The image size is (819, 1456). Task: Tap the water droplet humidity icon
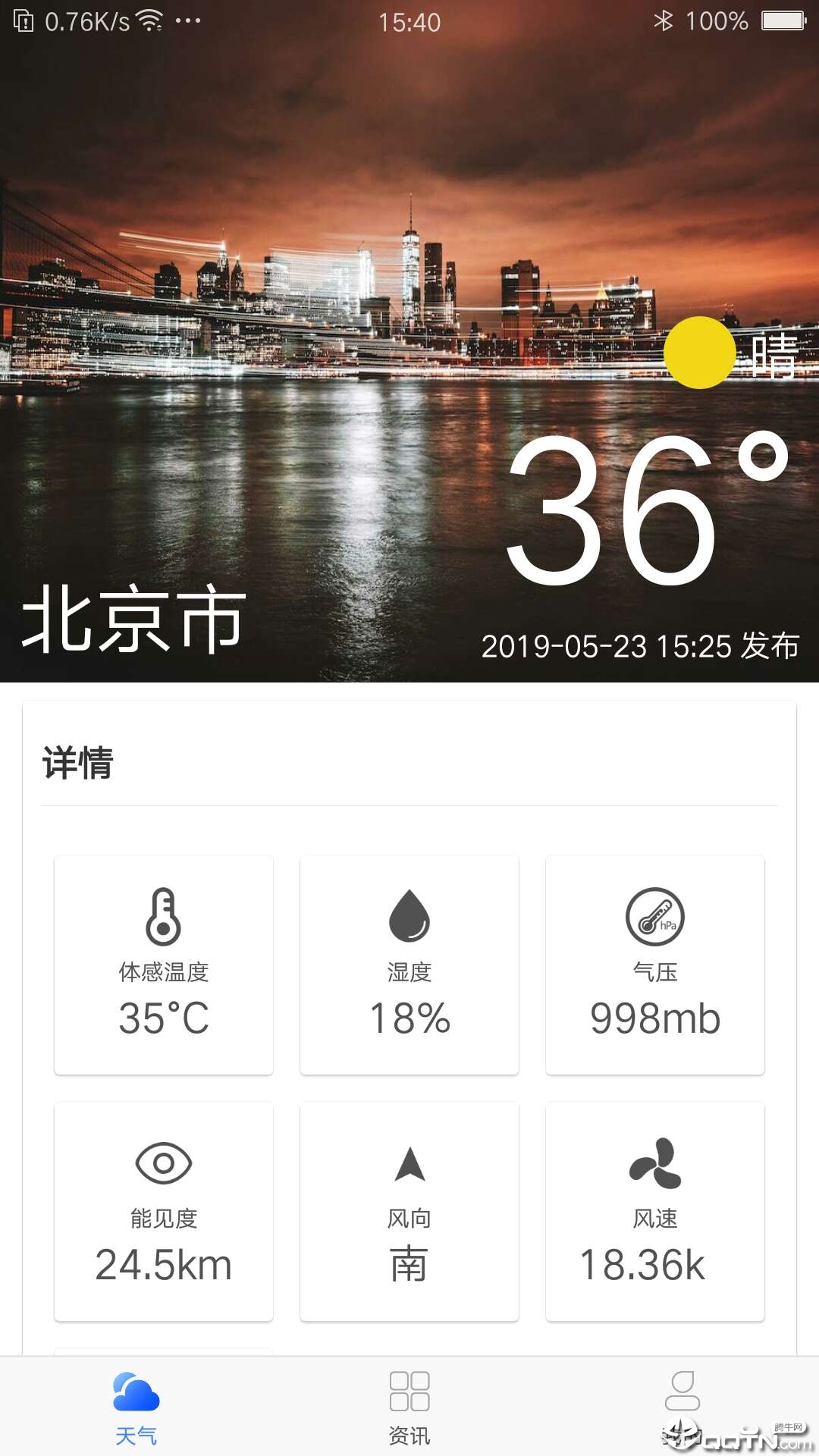pos(409,917)
